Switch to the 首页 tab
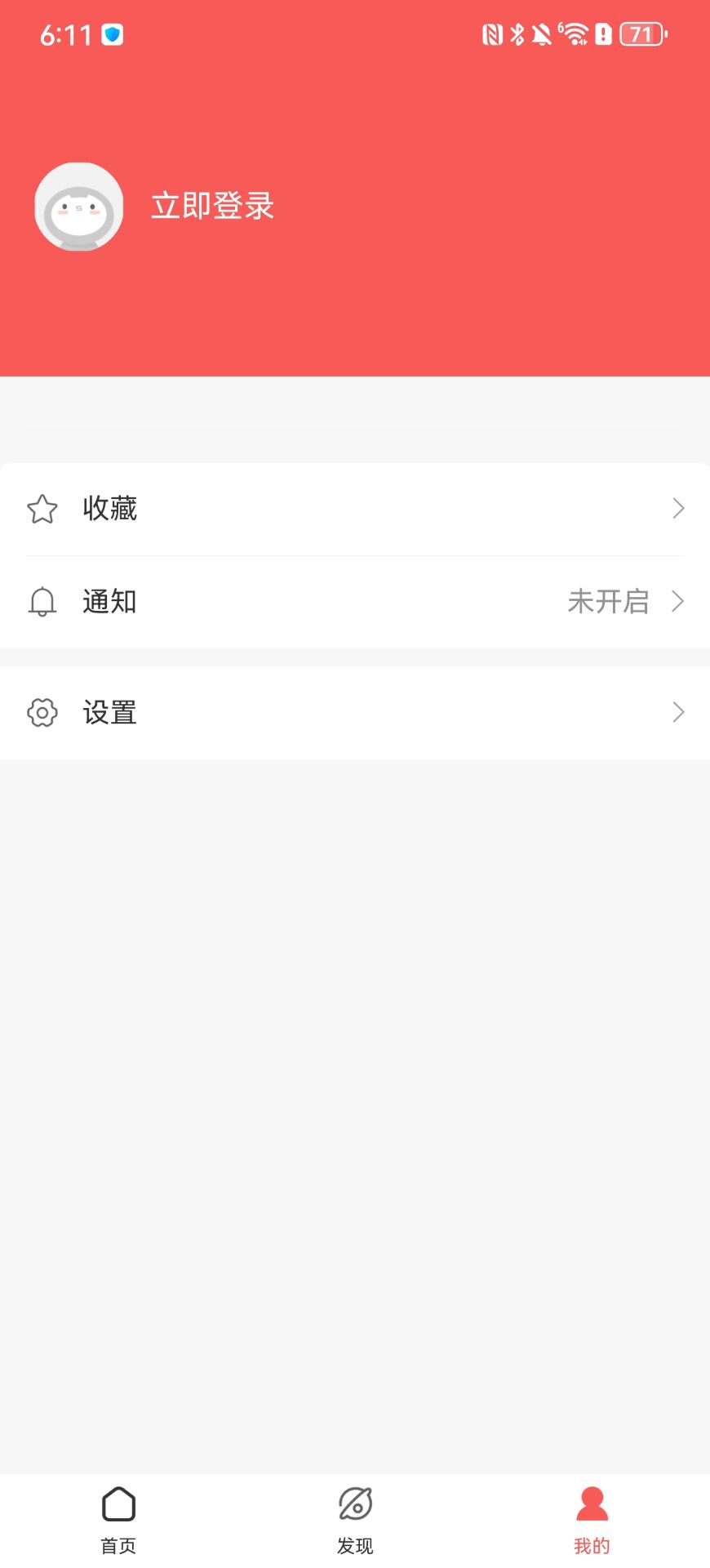This screenshot has height=1568, width=710. [118, 1519]
